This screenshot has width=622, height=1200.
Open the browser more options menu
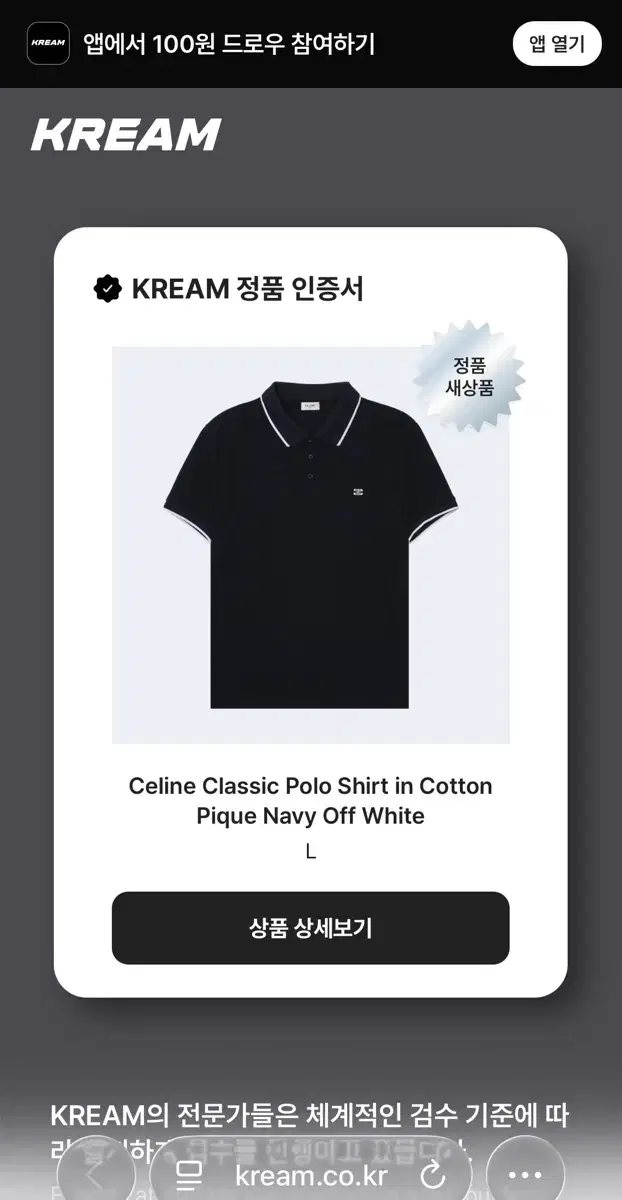click(525, 1174)
